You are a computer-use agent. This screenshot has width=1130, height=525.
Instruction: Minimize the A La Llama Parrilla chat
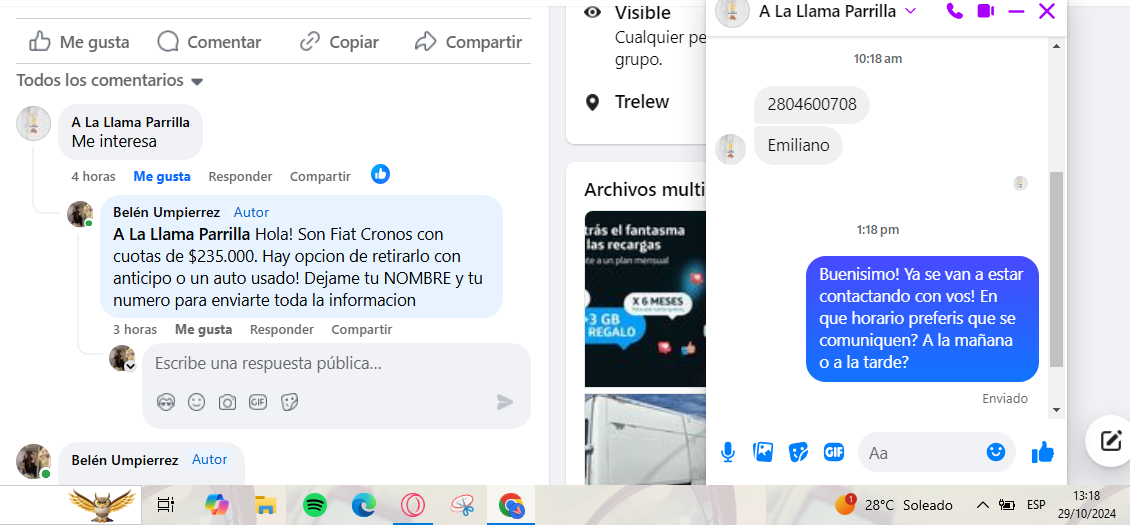[x=1016, y=11]
